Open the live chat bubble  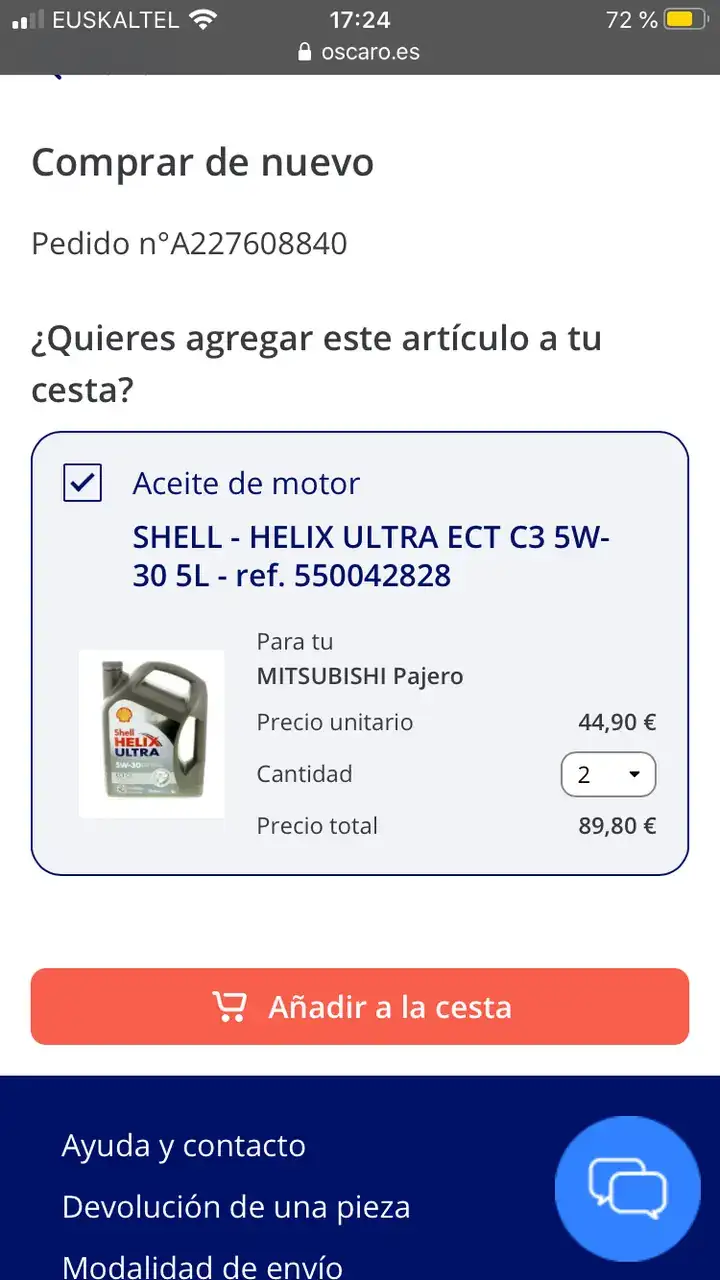[627, 1187]
